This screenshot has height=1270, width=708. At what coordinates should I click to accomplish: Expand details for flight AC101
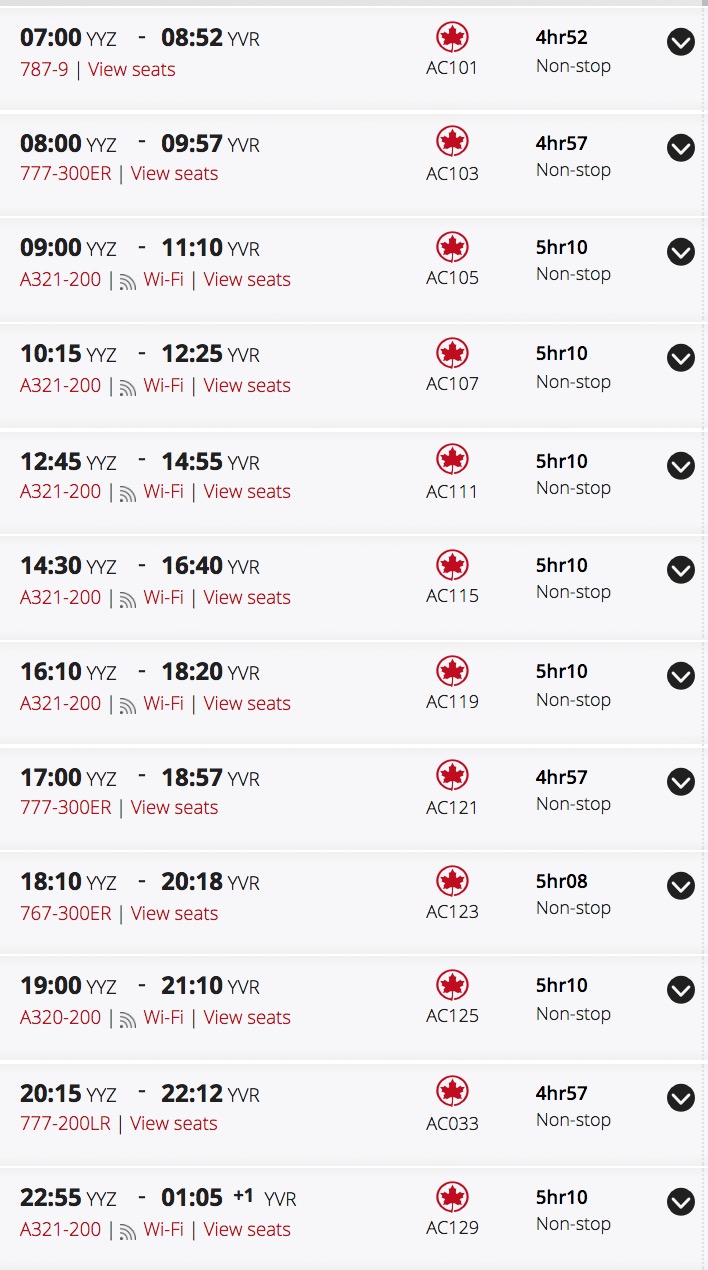(x=681, y=42)
